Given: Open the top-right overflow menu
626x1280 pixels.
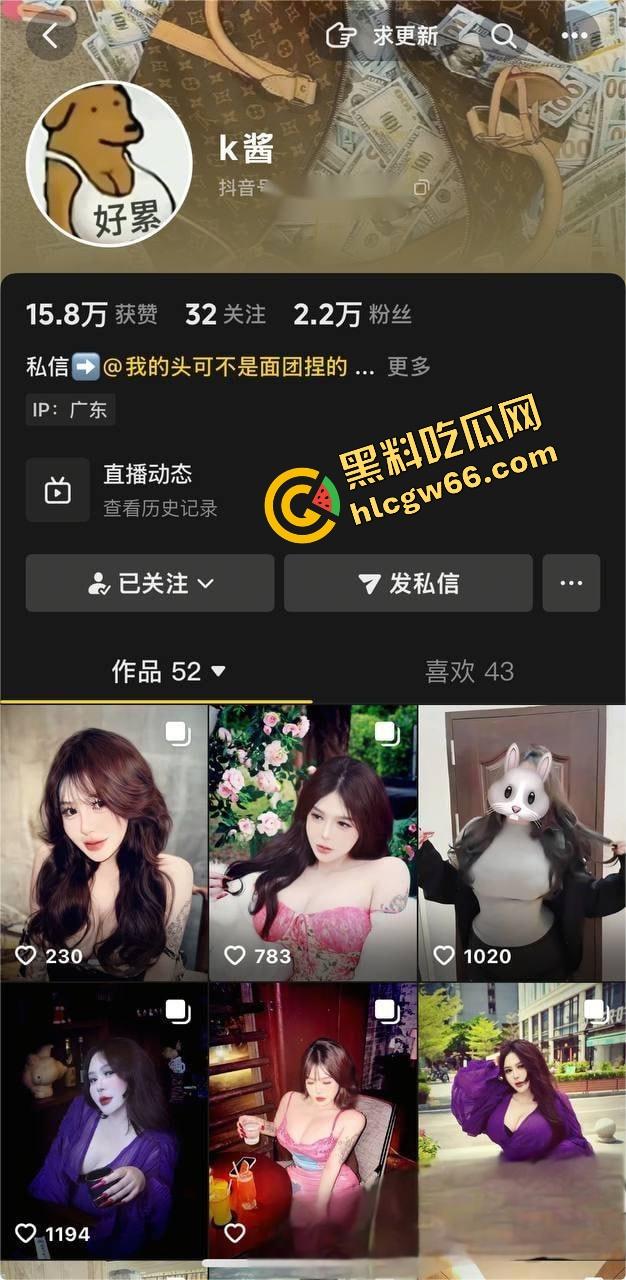Looking at the screenshot, I should tap(574, 37).
